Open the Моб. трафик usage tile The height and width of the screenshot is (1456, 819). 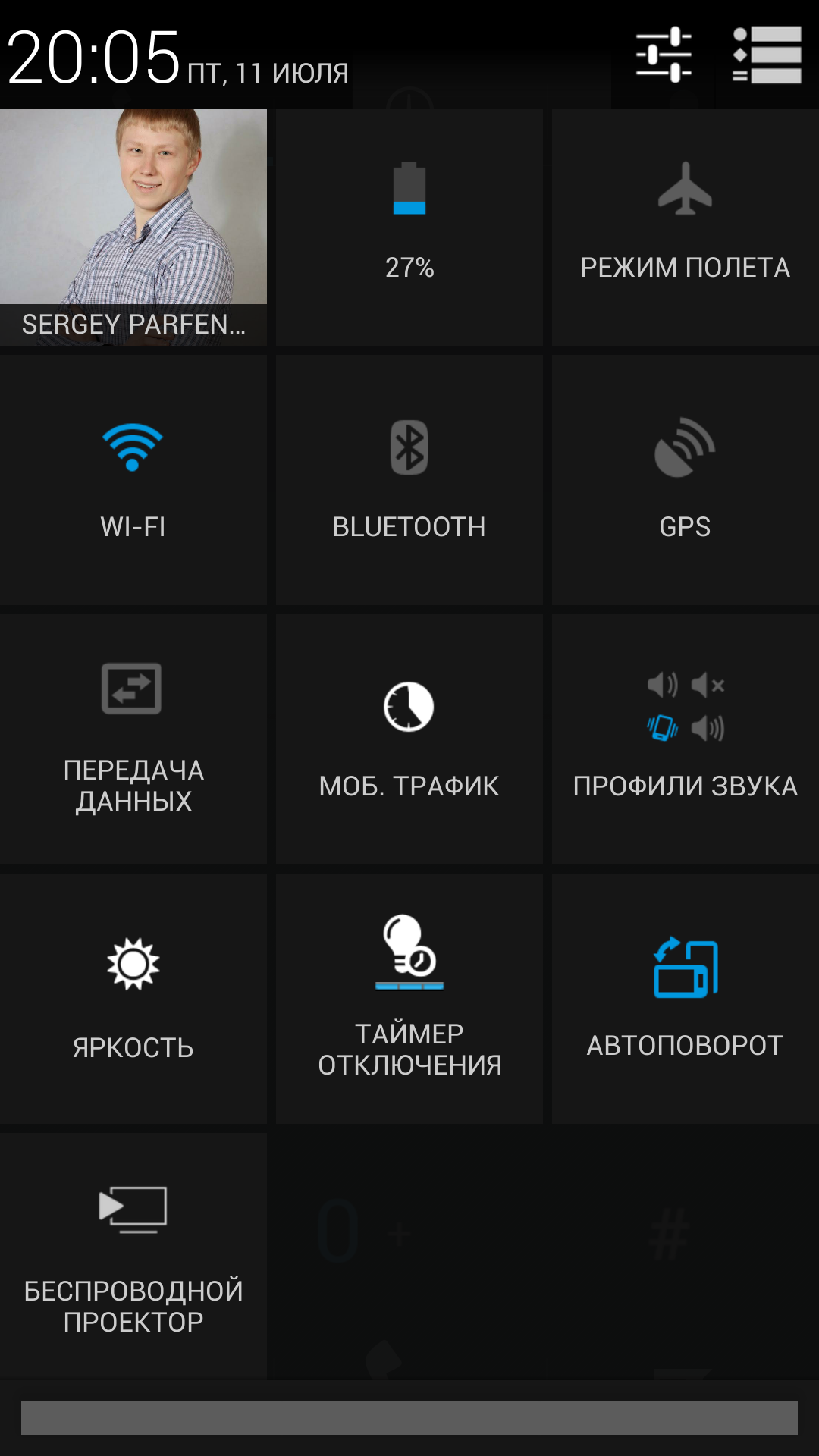point(409,739)
